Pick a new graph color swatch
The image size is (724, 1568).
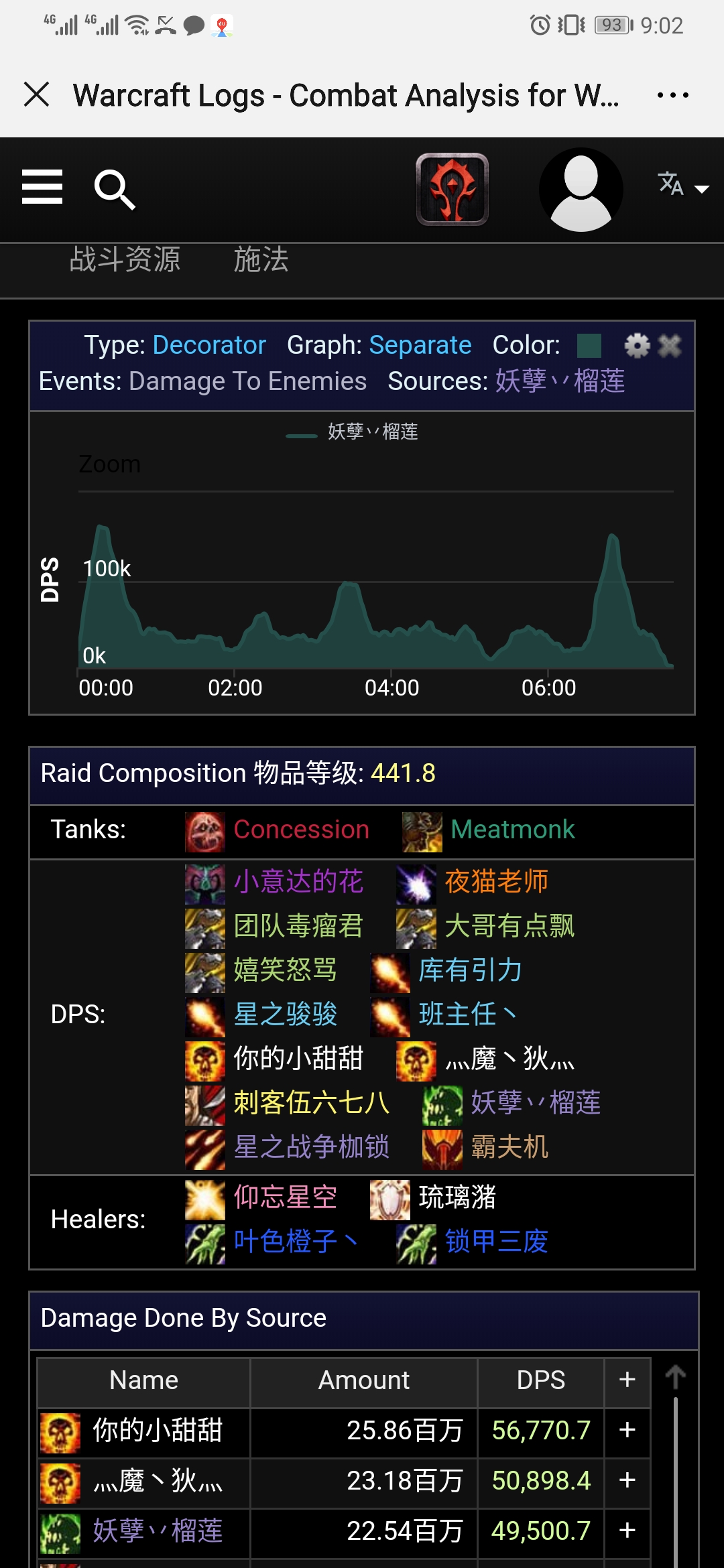pos(589,346)
